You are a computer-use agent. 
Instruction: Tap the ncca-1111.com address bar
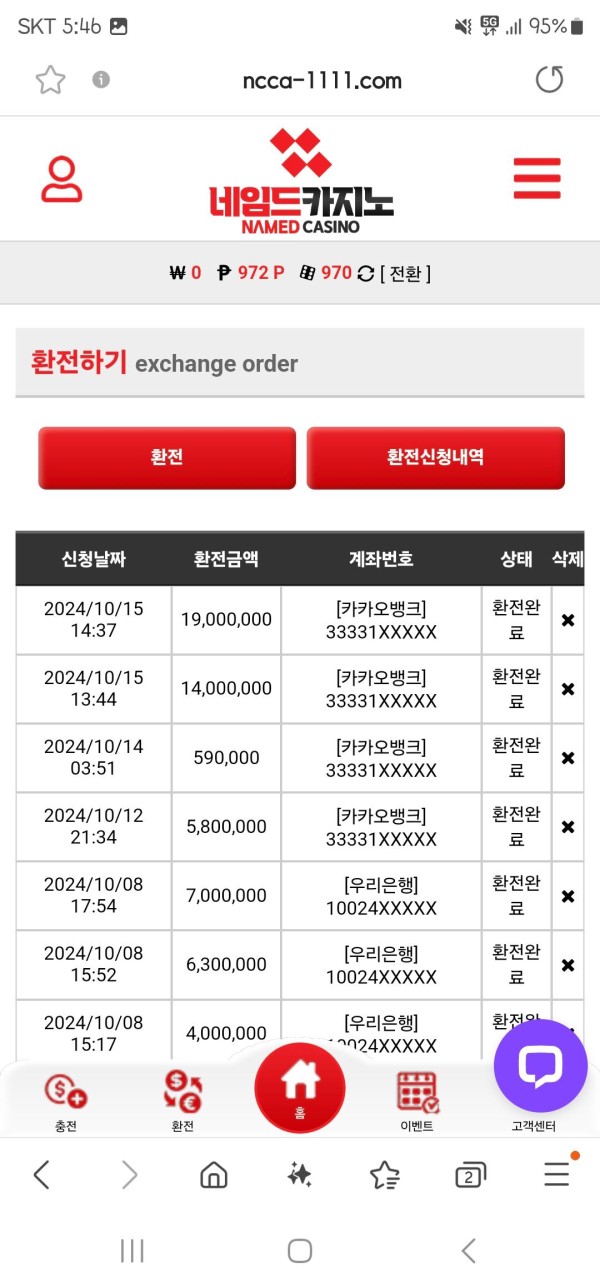[321, 80]
